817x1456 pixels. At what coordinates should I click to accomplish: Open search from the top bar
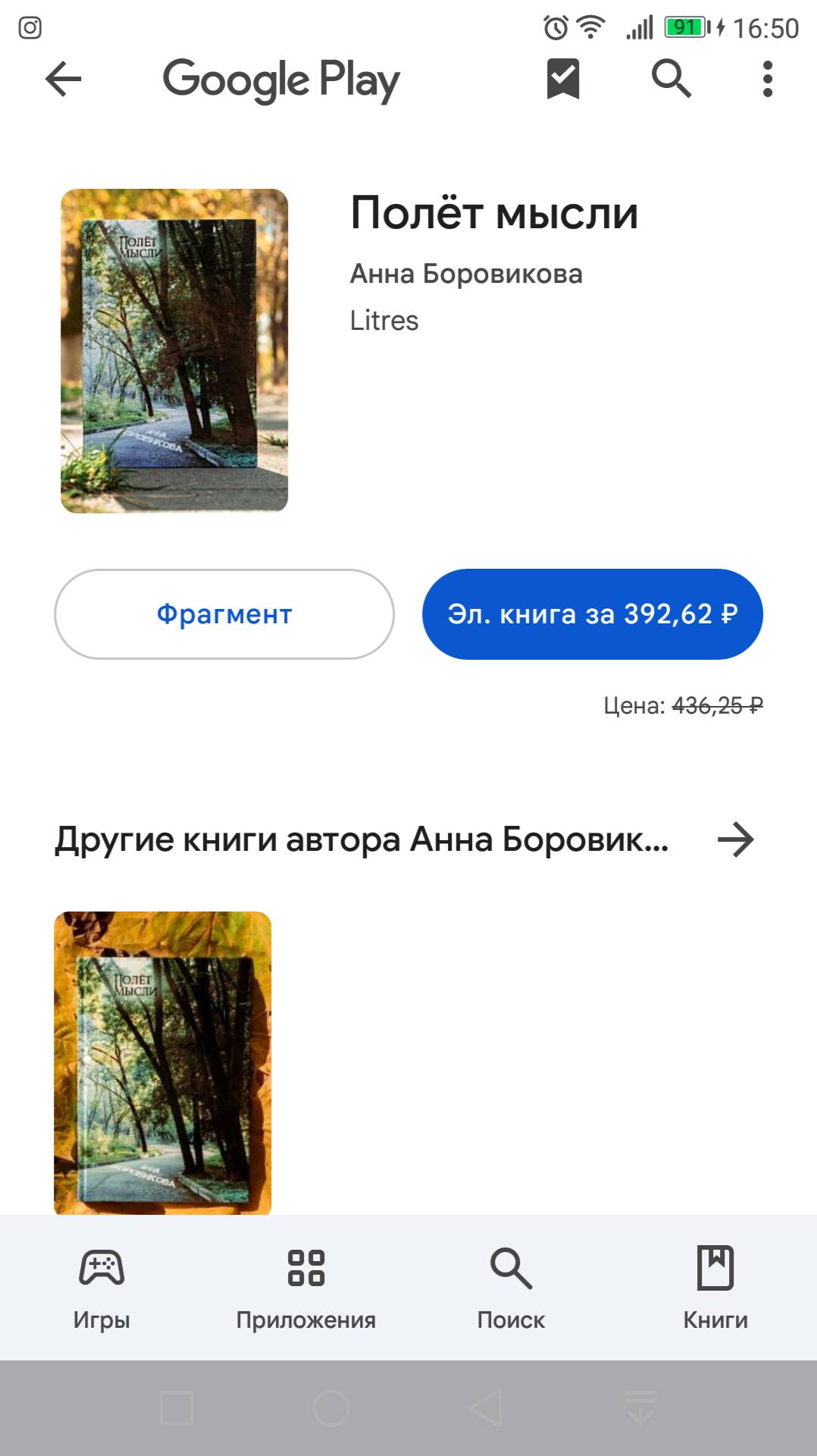(x=671, y=79)
